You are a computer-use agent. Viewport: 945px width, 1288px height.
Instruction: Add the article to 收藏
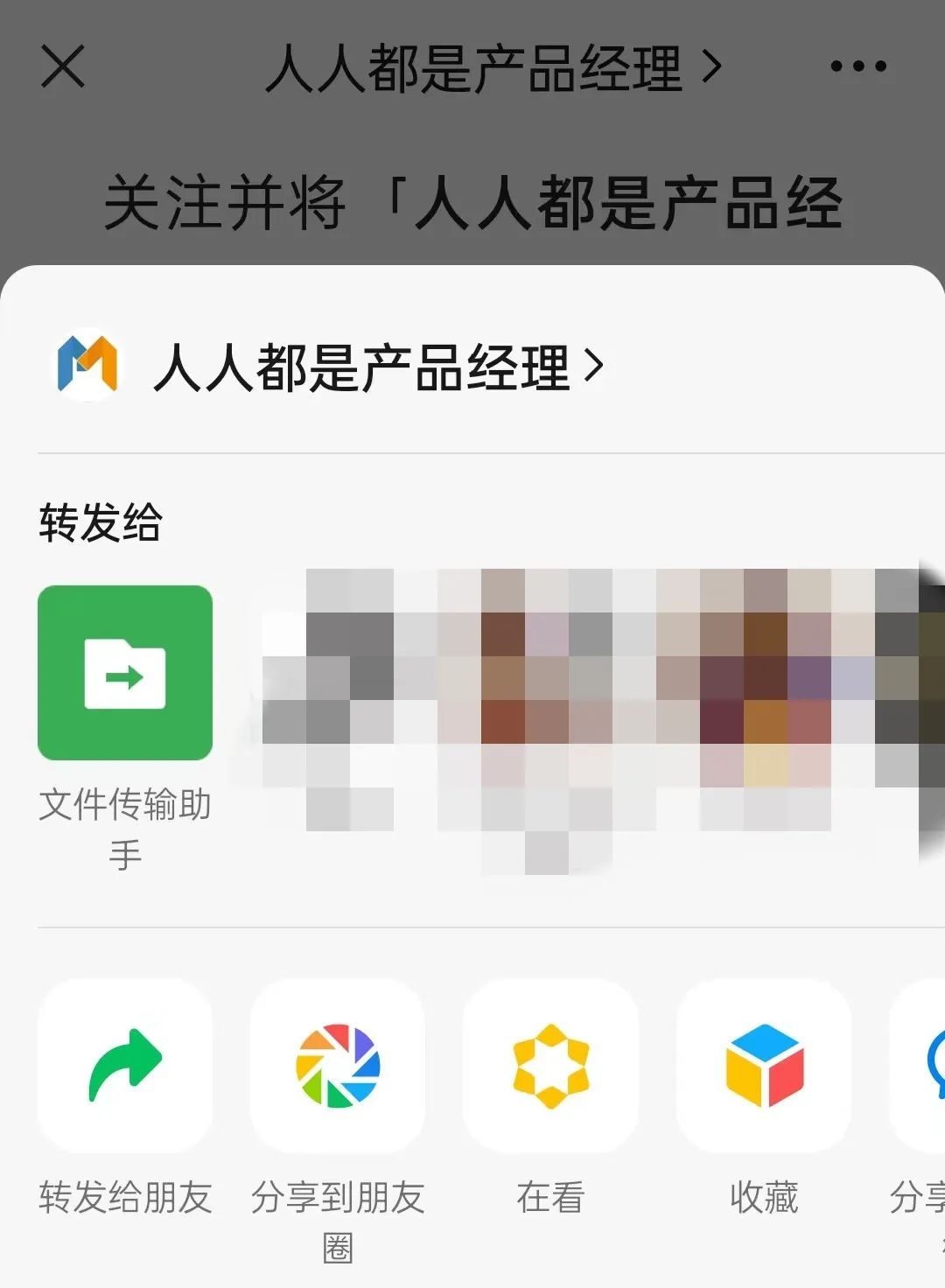[x=764, y=1066]
